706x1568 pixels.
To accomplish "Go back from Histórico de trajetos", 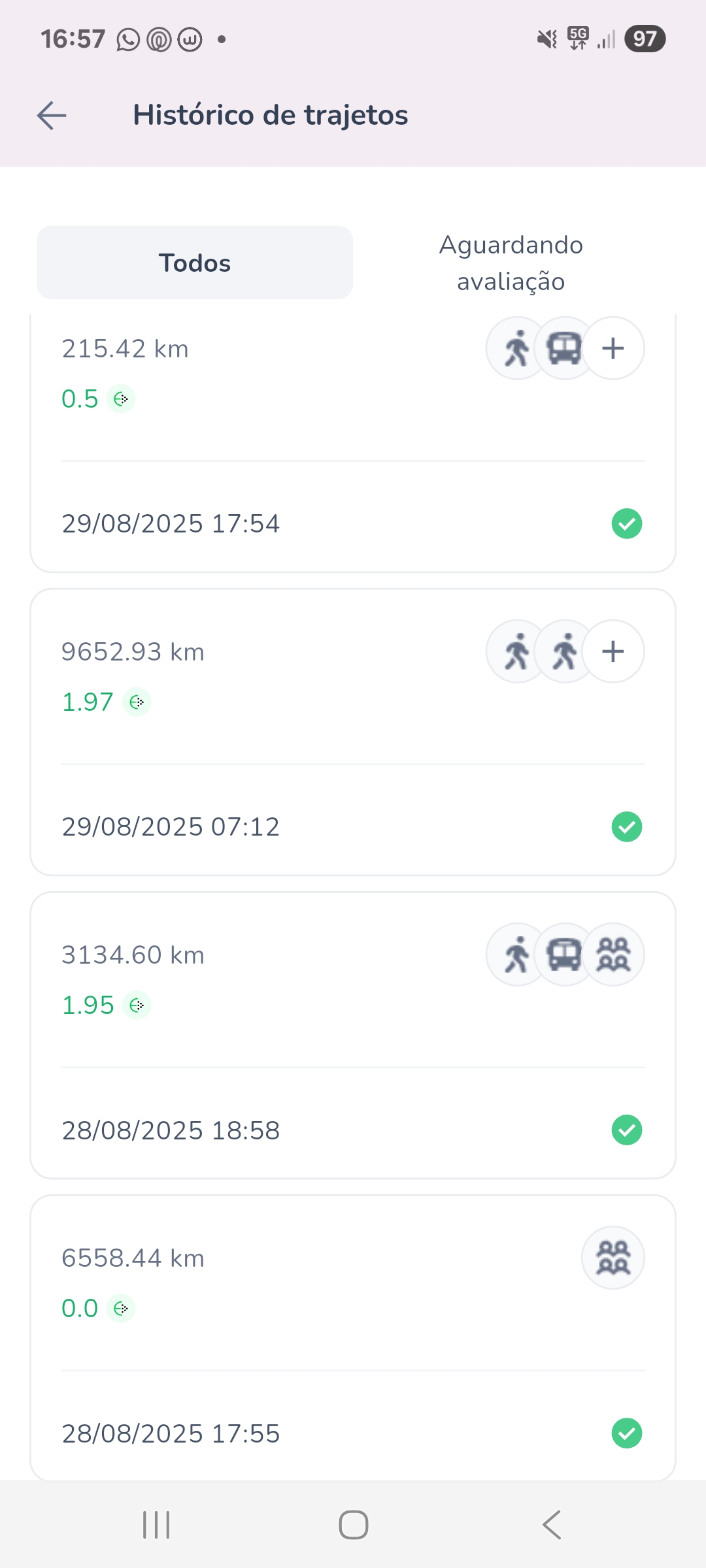I will tap(52, 116).
